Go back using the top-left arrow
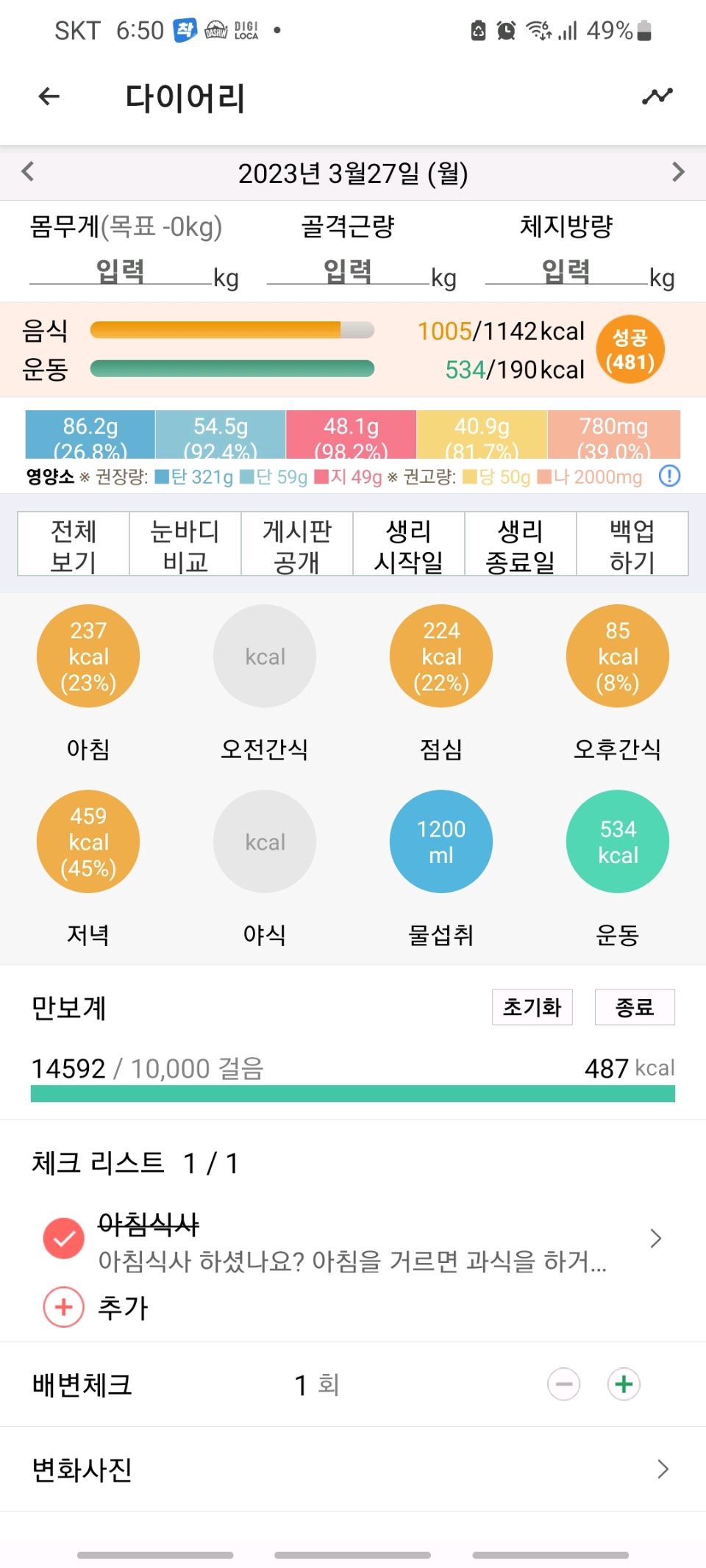 pos(49,96)
